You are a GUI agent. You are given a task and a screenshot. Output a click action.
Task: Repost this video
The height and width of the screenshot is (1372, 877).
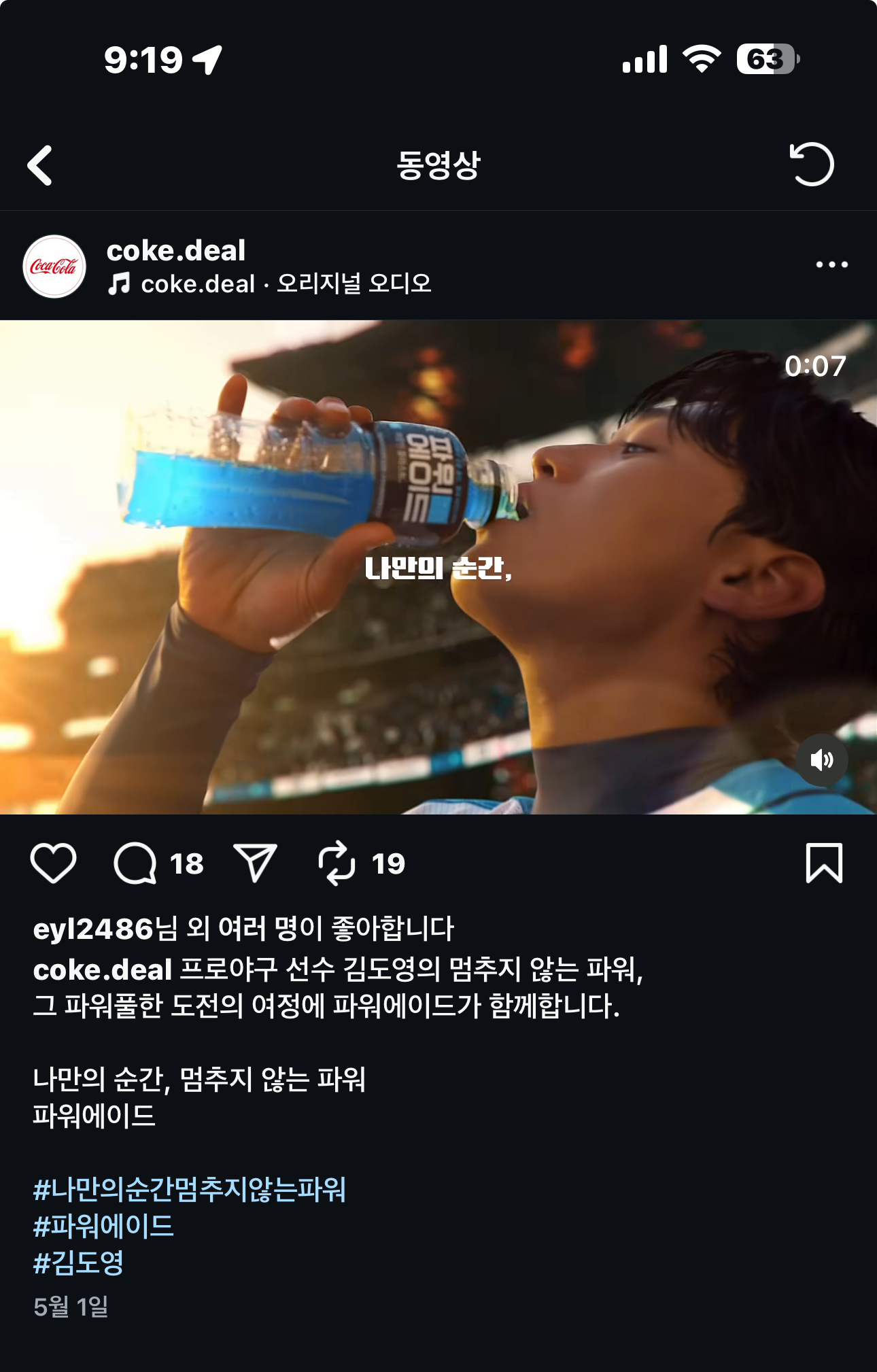point(337,863)
